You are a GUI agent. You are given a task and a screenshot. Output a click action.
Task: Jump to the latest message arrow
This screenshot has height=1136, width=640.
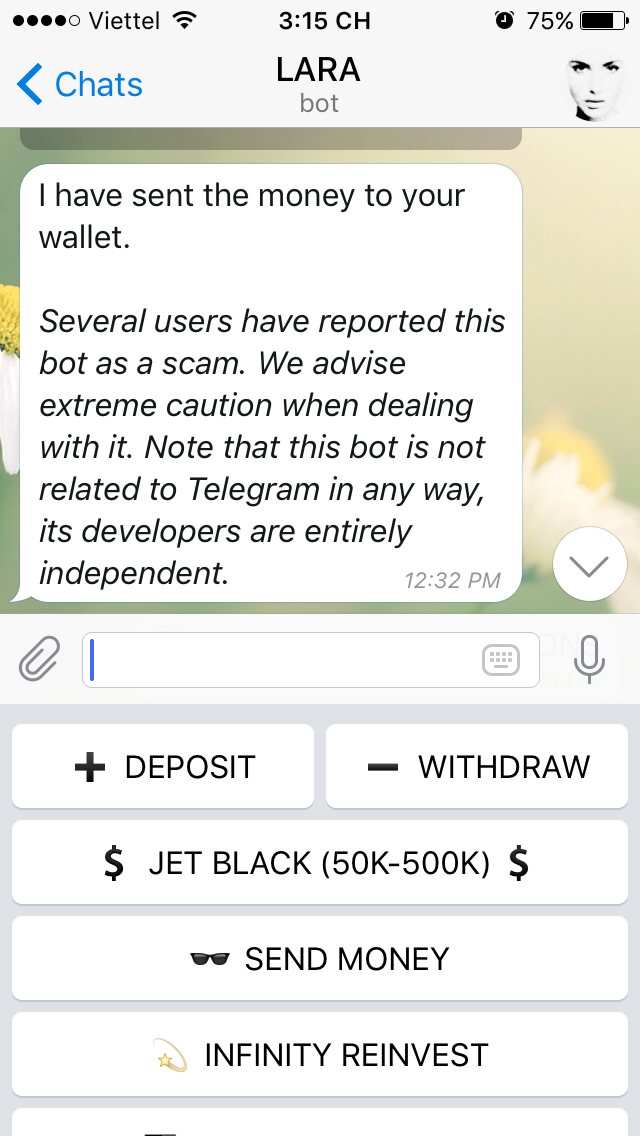[589, 565]
